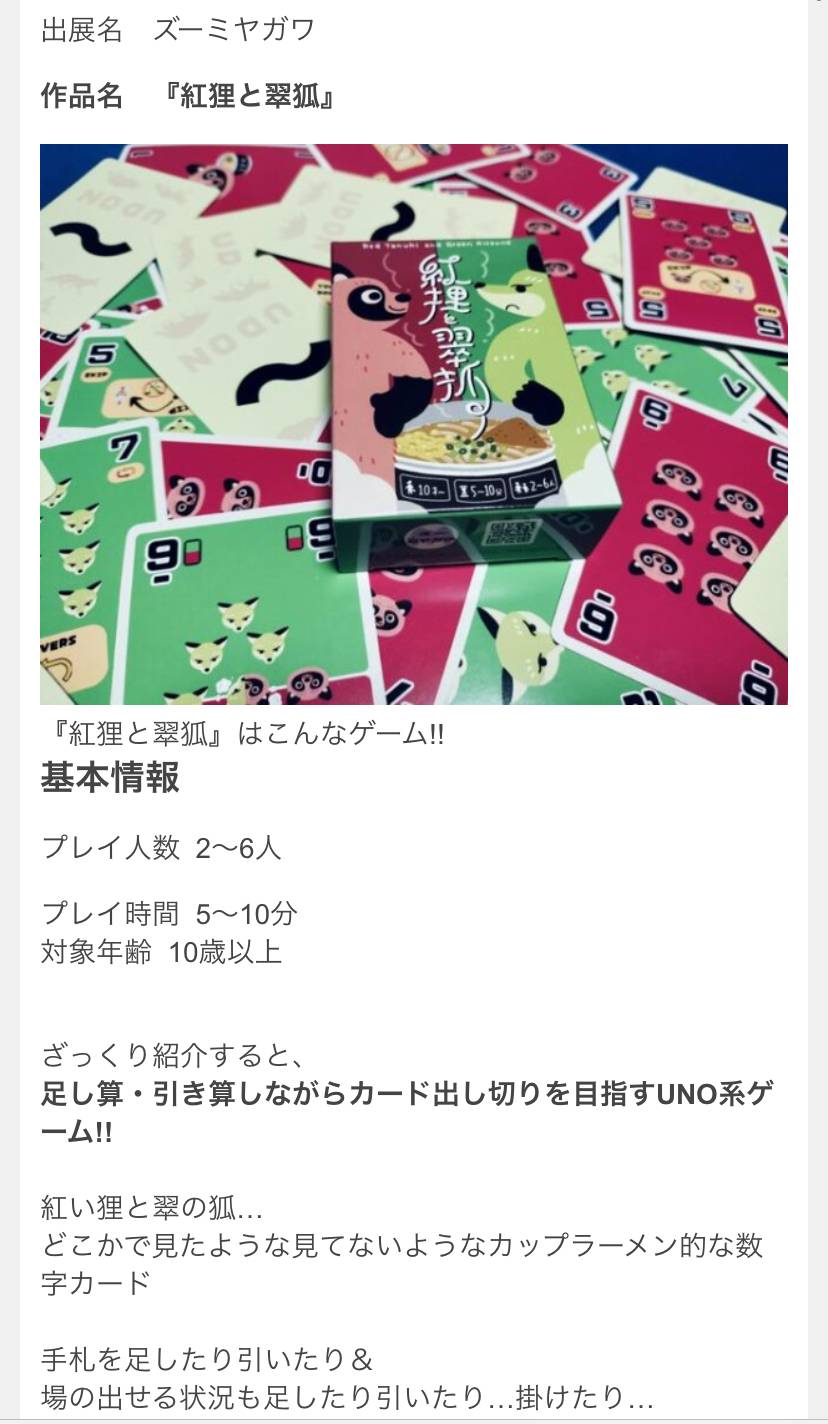The width and height of the screenshot is (828, 1424).
Task: Open the 『紅狸と翠狐』 card game photo
Action: point(414,424)
